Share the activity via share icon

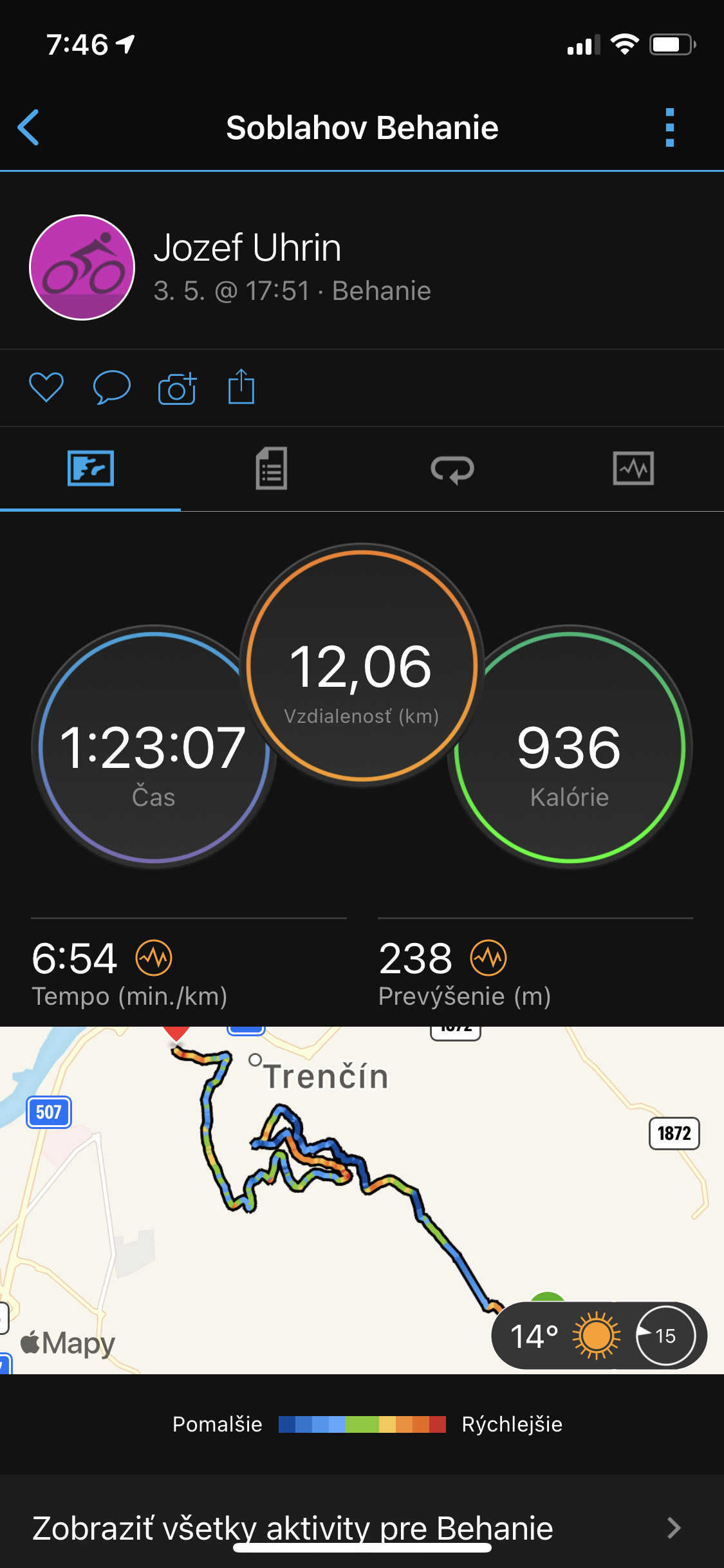coord(241,387)
